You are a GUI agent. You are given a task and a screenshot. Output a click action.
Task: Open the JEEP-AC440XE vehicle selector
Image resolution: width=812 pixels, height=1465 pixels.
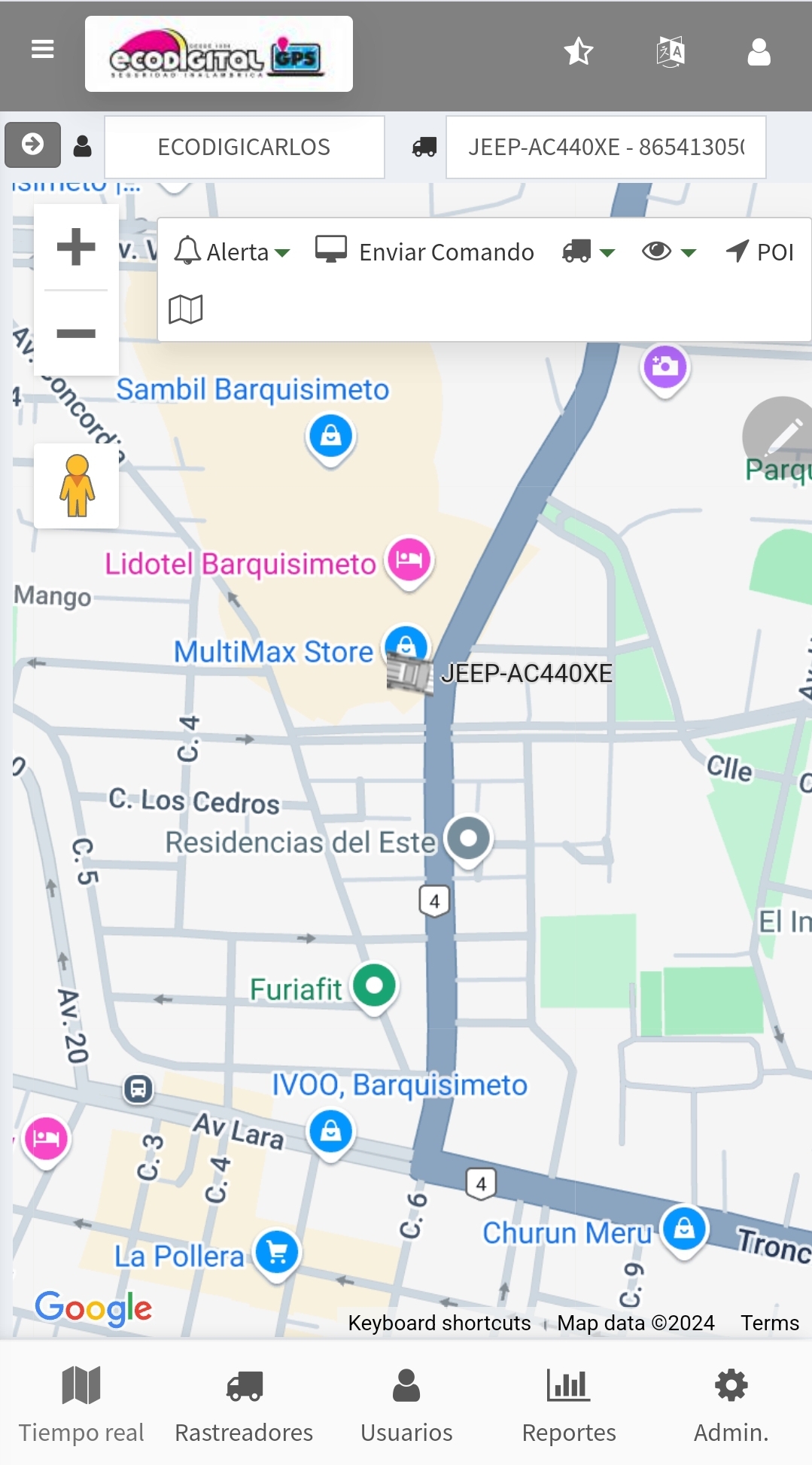(605, 147)
